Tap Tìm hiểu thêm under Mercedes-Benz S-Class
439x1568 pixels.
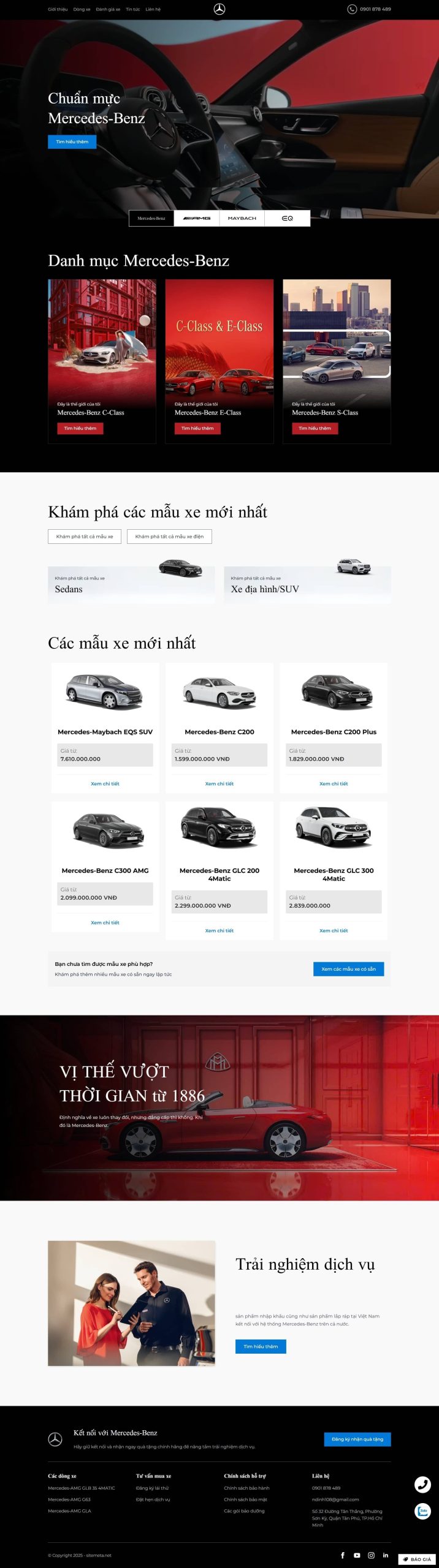pos(315,428)
